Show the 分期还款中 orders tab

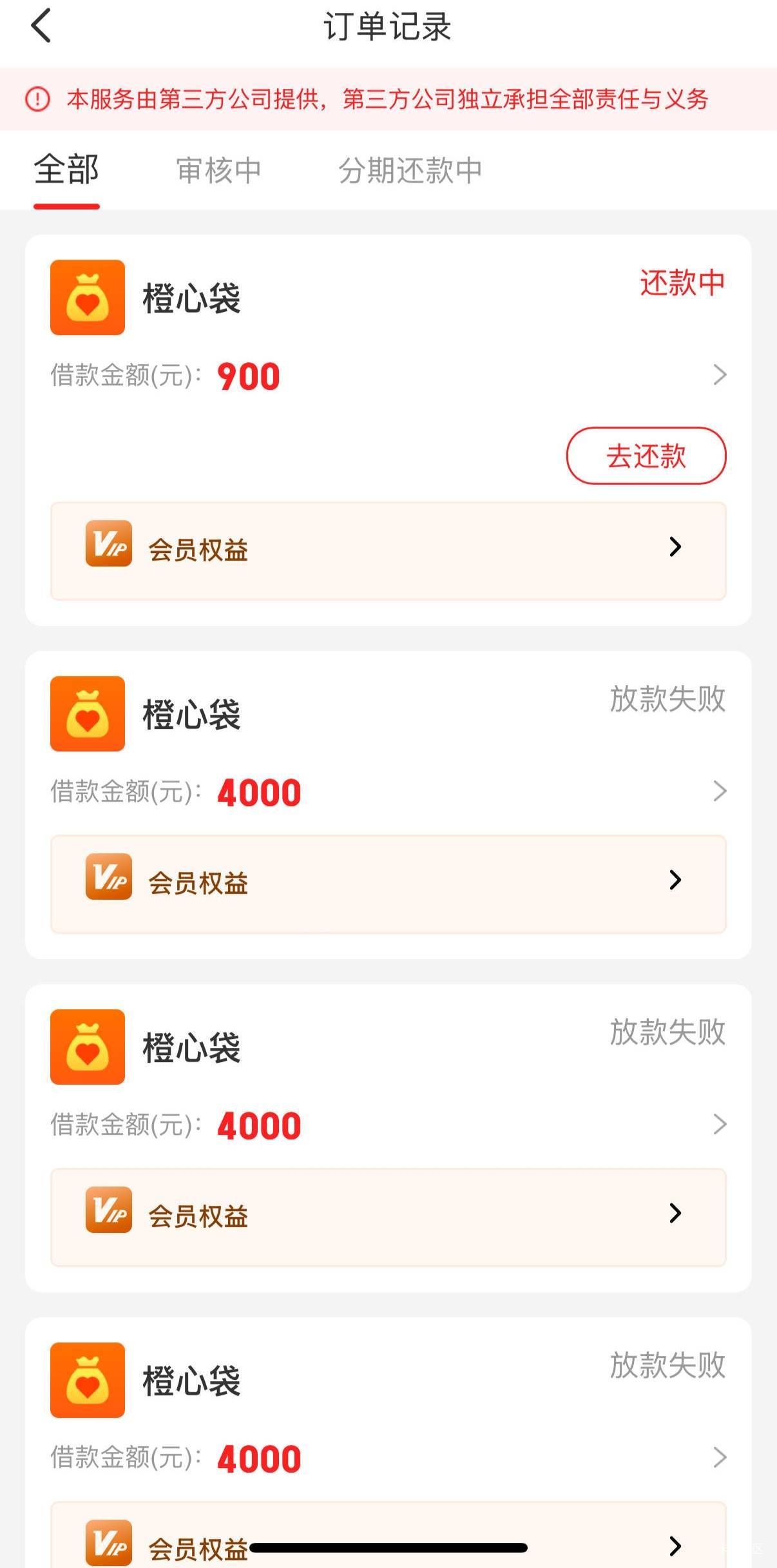tap(410, 170)
